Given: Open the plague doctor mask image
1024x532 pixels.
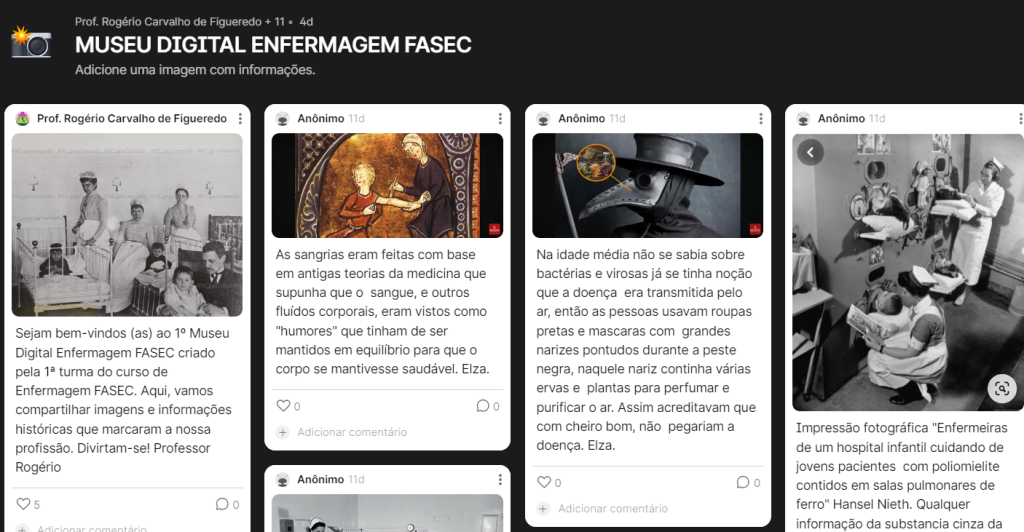Looking at the screenshot, I should (x=647, y=185).
